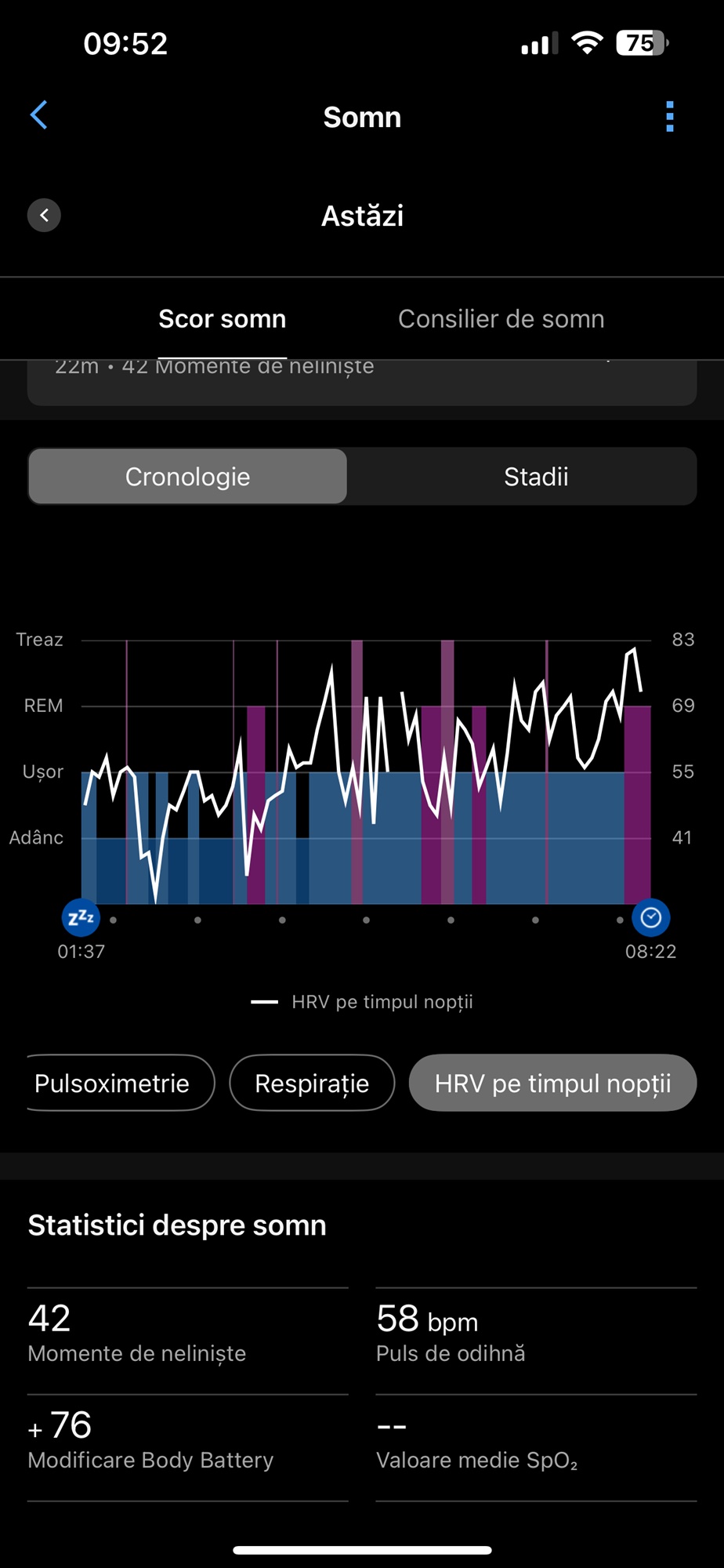The image size is (724, 1568).
Task: Select the Scor somn tab
Action: click(223, 319)
